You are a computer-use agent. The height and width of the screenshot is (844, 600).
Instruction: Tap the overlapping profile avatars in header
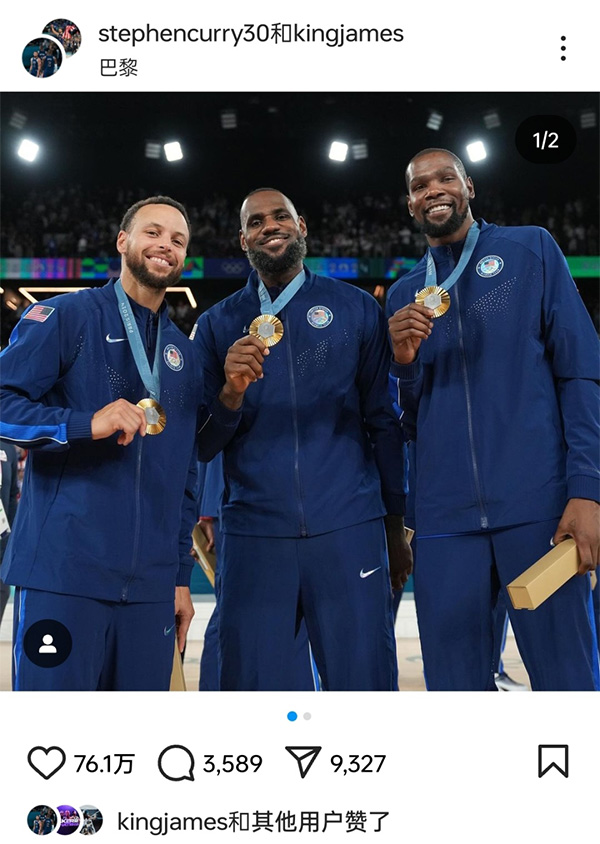51,48
